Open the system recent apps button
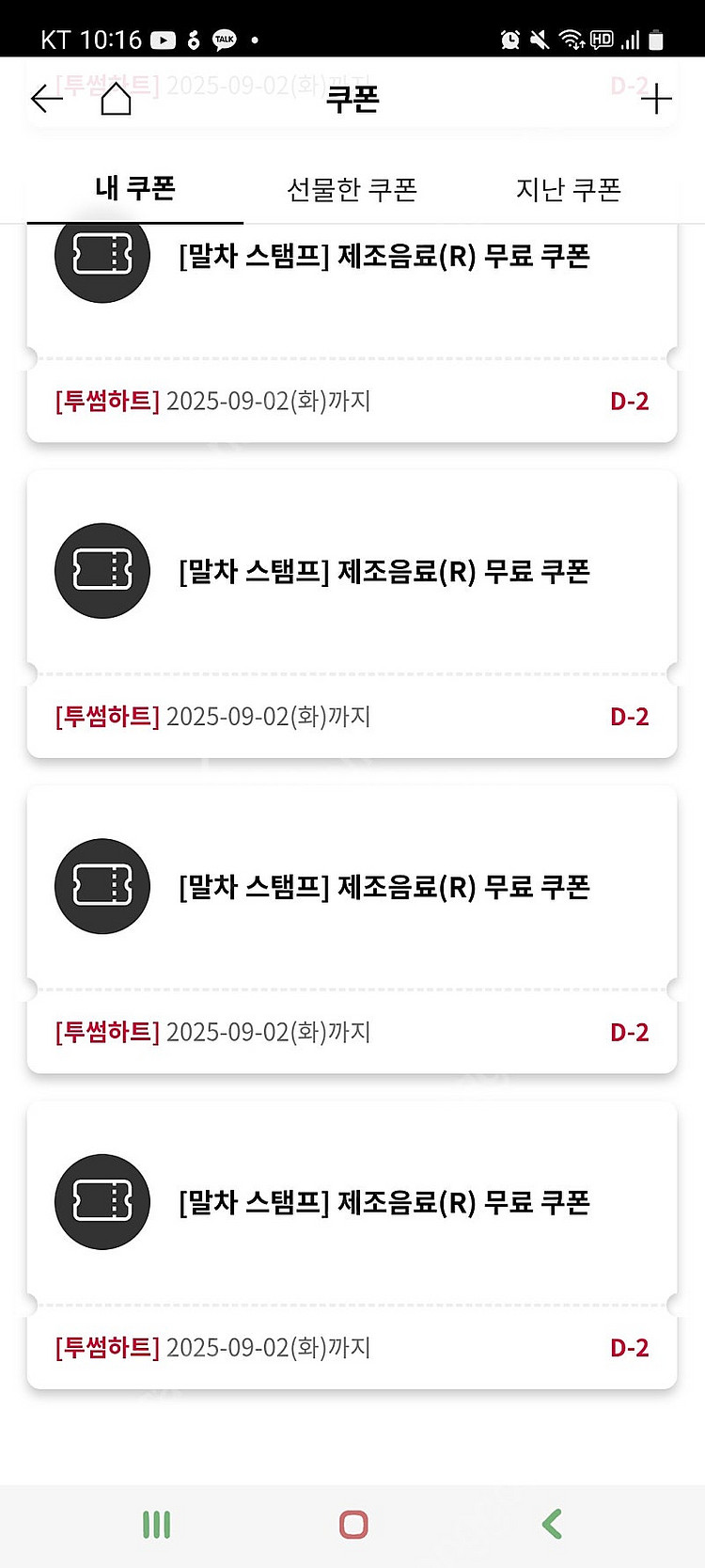Viewport: 705px width, 1568px height. [x=156, y=1524]
